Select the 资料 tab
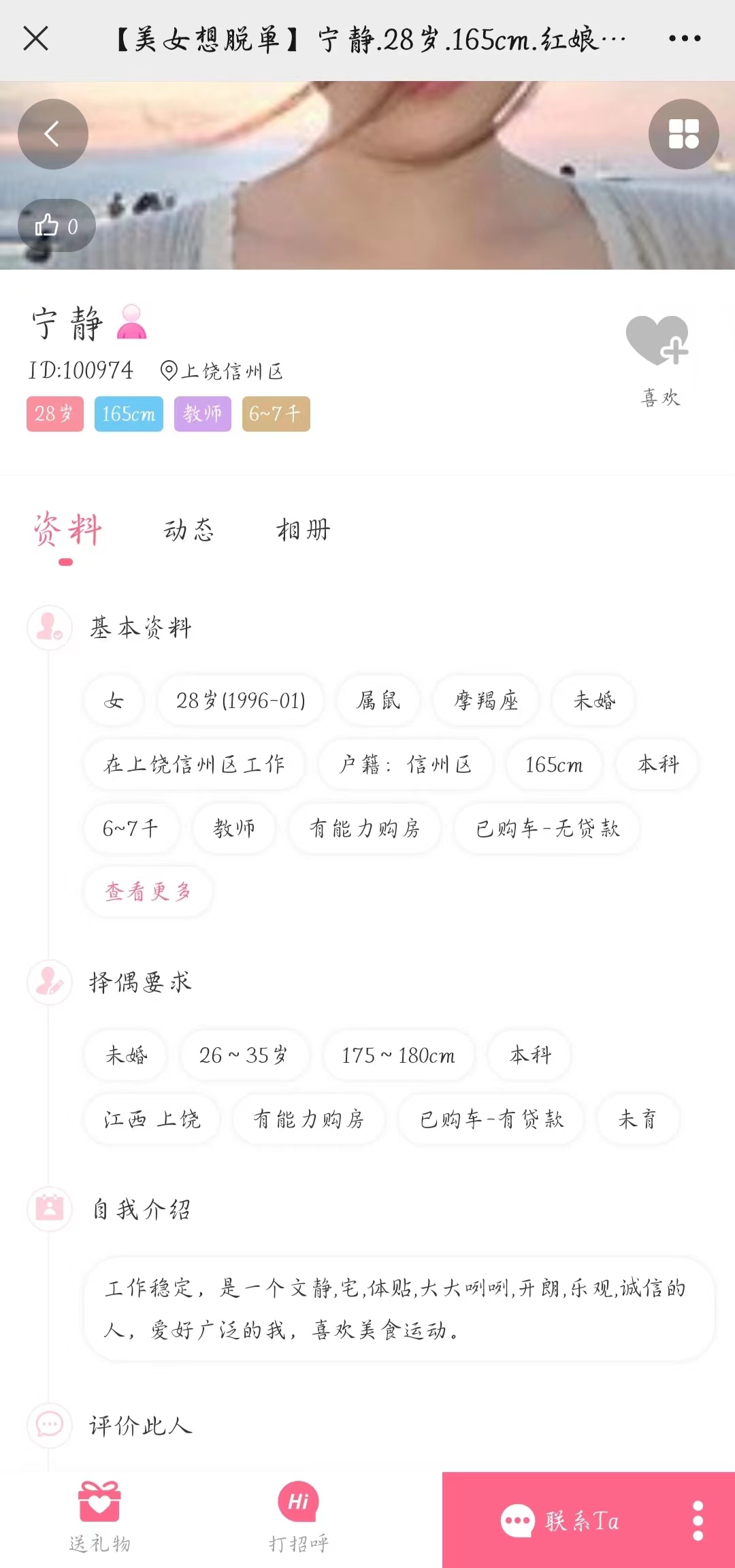The height and width of the screenshot is (1568, 735). point(67,531)
